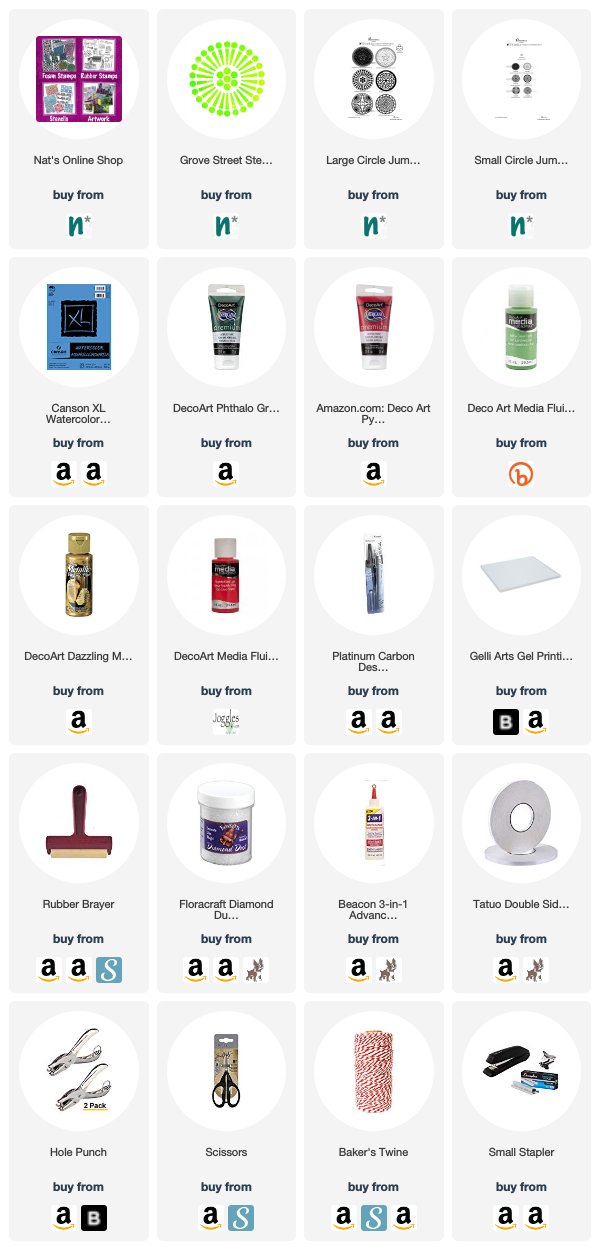This screenshot has height=1253, width=600.
Task: Open the Tatuo Double Sided tape card
Action: pyautogui.click(x=521, y=873)
